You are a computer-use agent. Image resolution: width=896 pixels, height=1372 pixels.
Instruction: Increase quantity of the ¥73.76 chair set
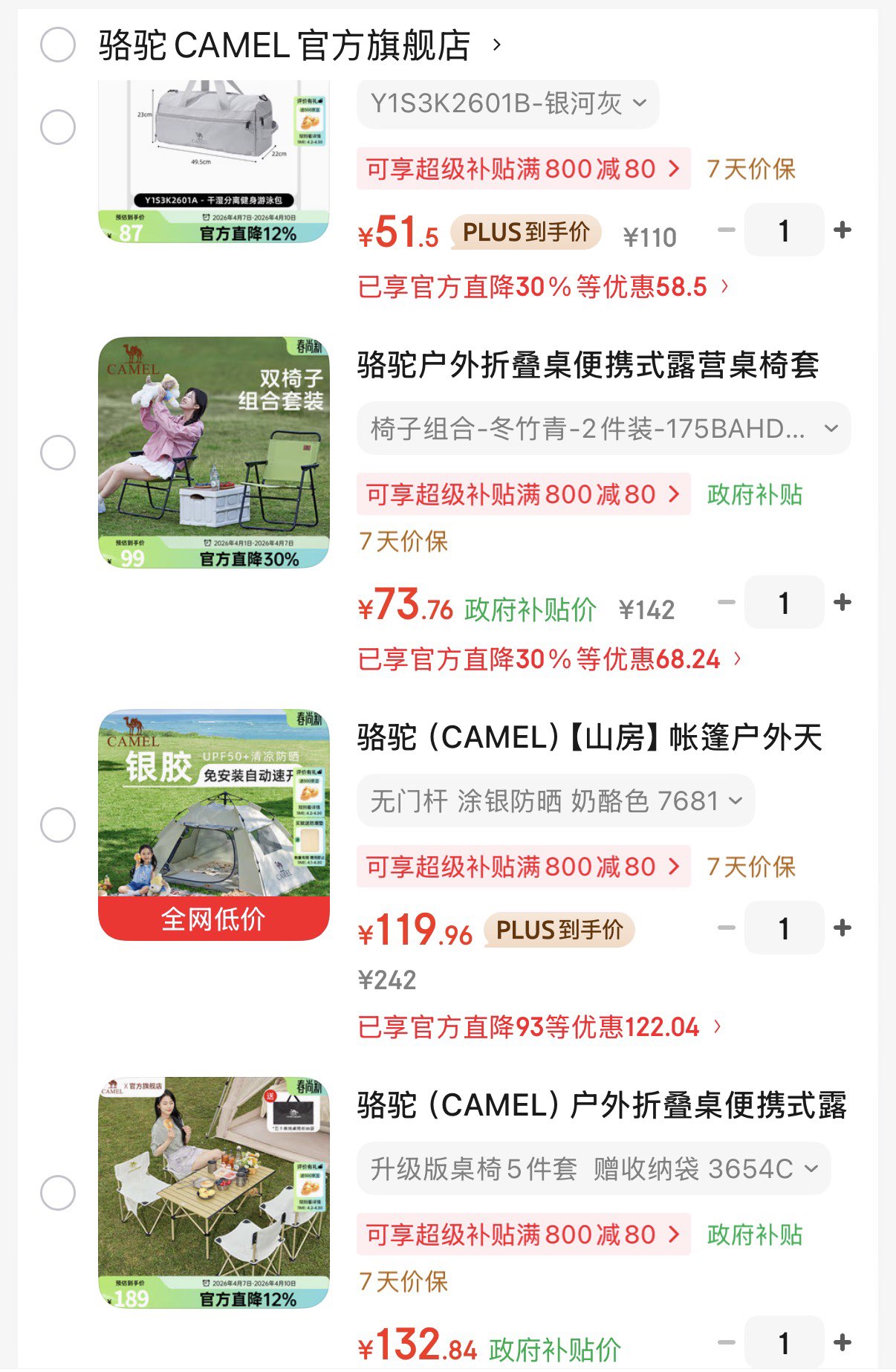tap(842, 602)
